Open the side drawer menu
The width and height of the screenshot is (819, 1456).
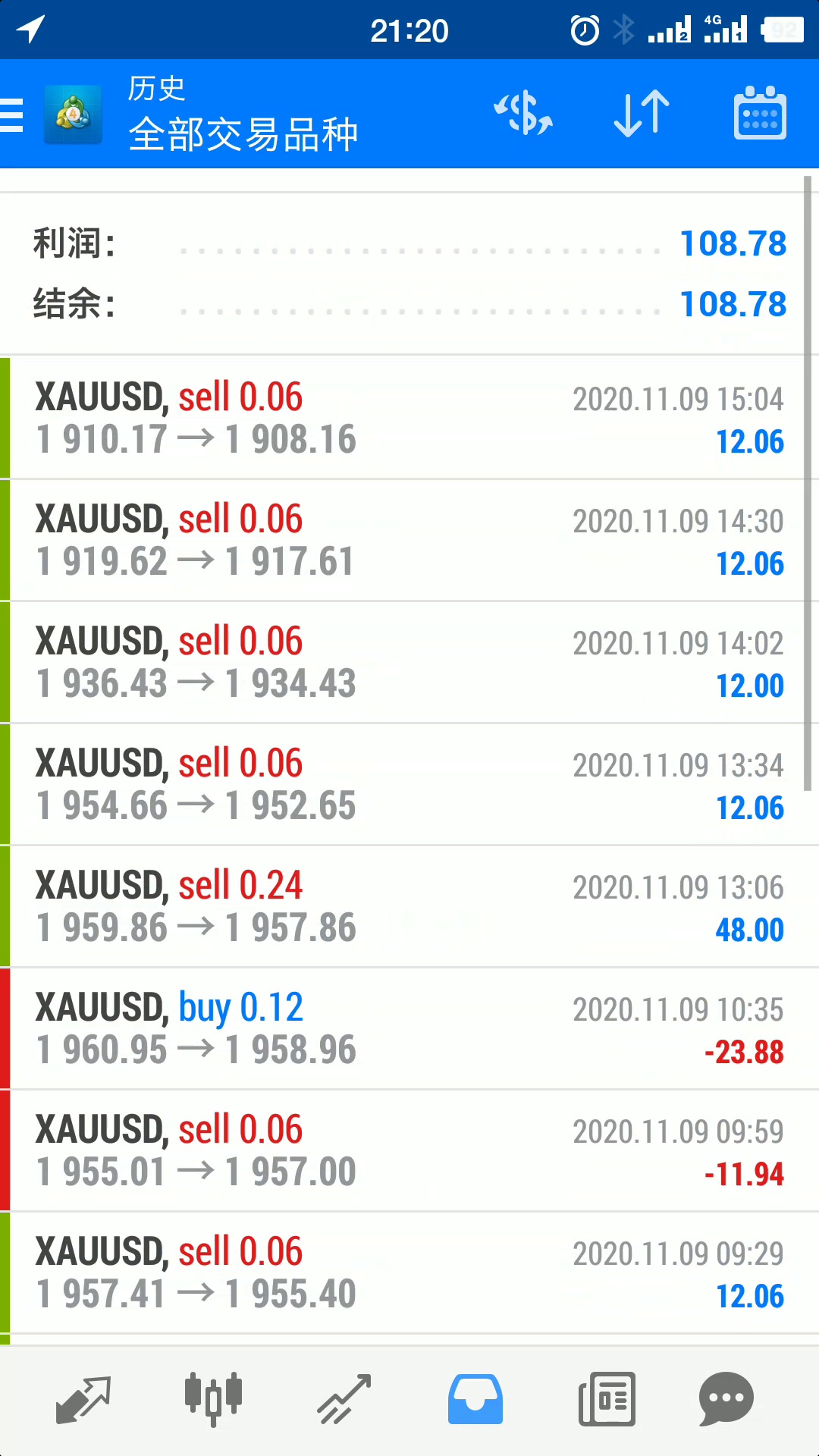pos(14,115)
